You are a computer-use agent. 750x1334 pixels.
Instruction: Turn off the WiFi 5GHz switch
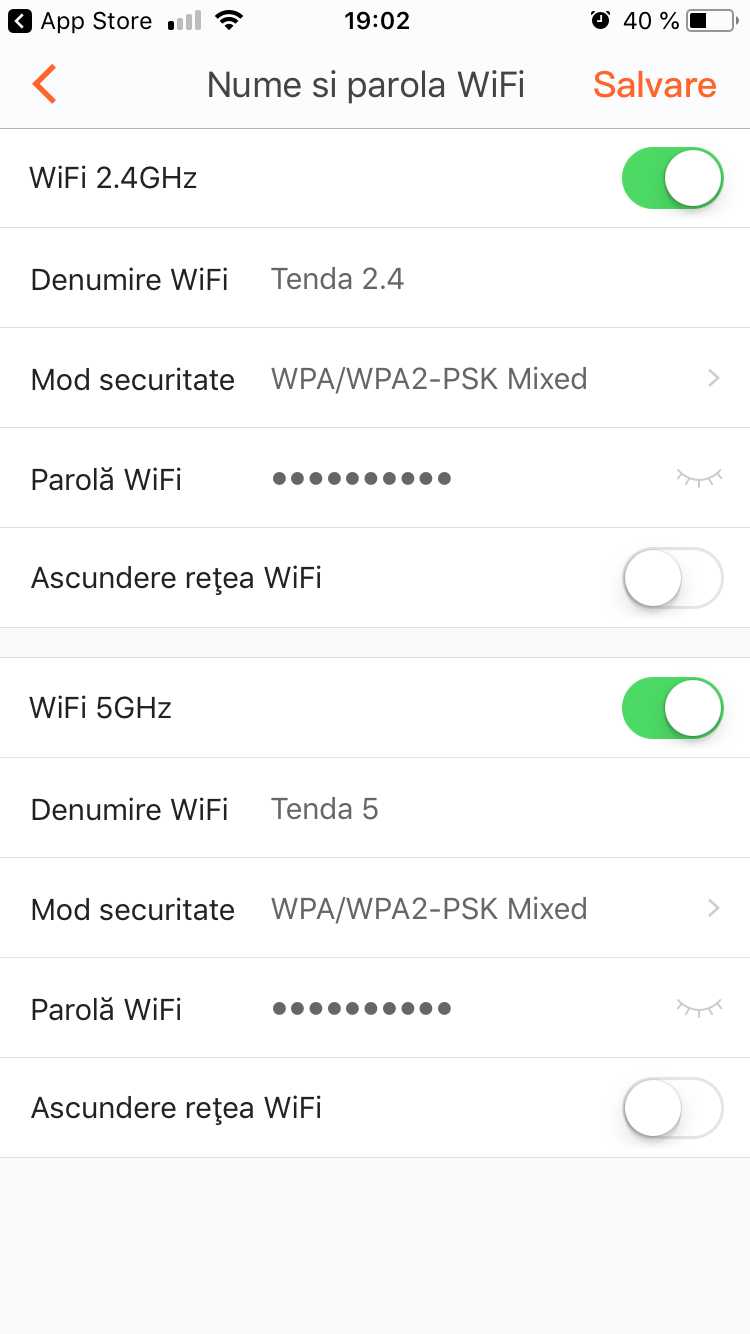[672, 708]
